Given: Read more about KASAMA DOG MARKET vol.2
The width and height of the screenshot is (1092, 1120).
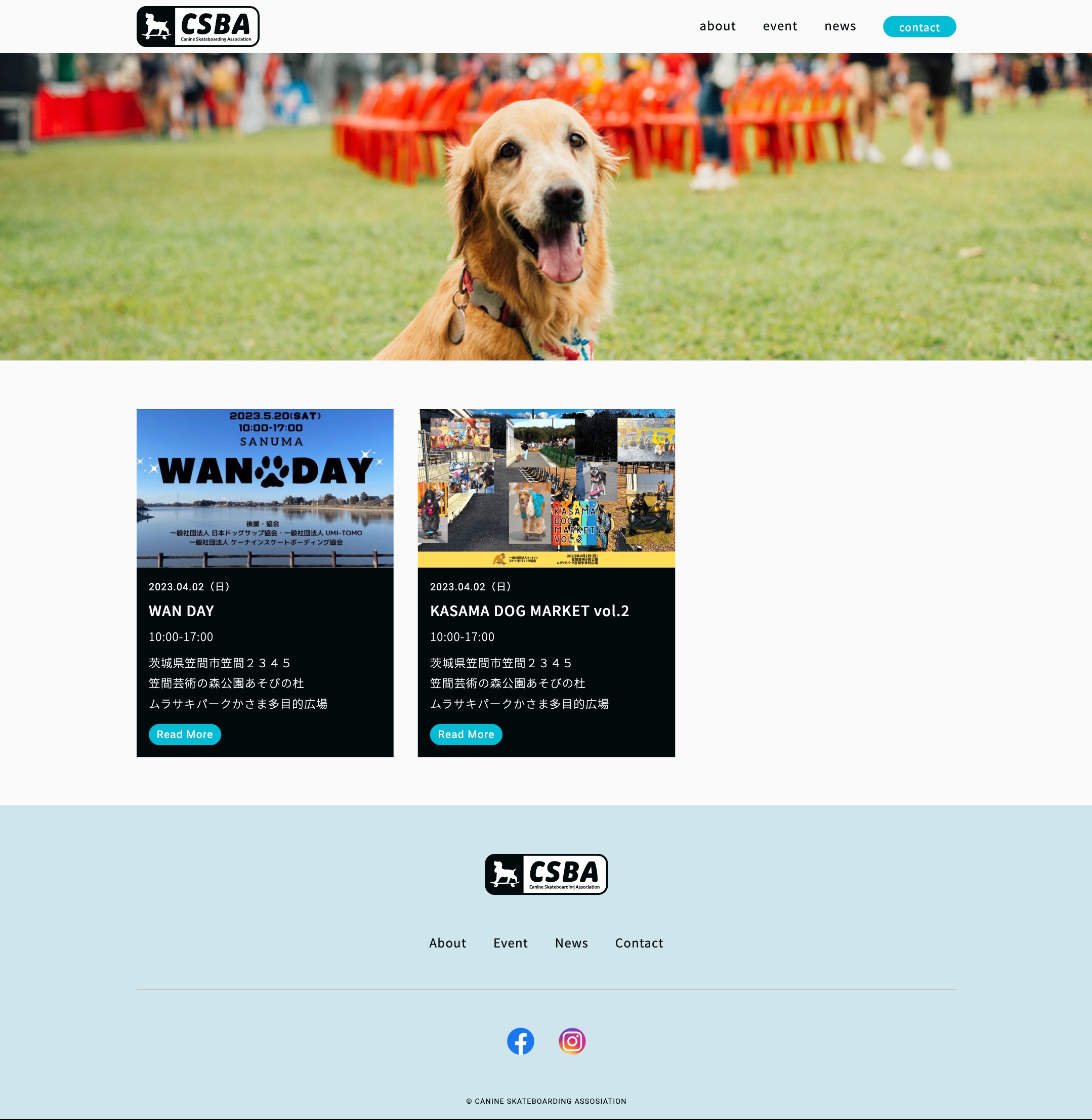Looking at the screenshot, I should [x=466, y=735].
